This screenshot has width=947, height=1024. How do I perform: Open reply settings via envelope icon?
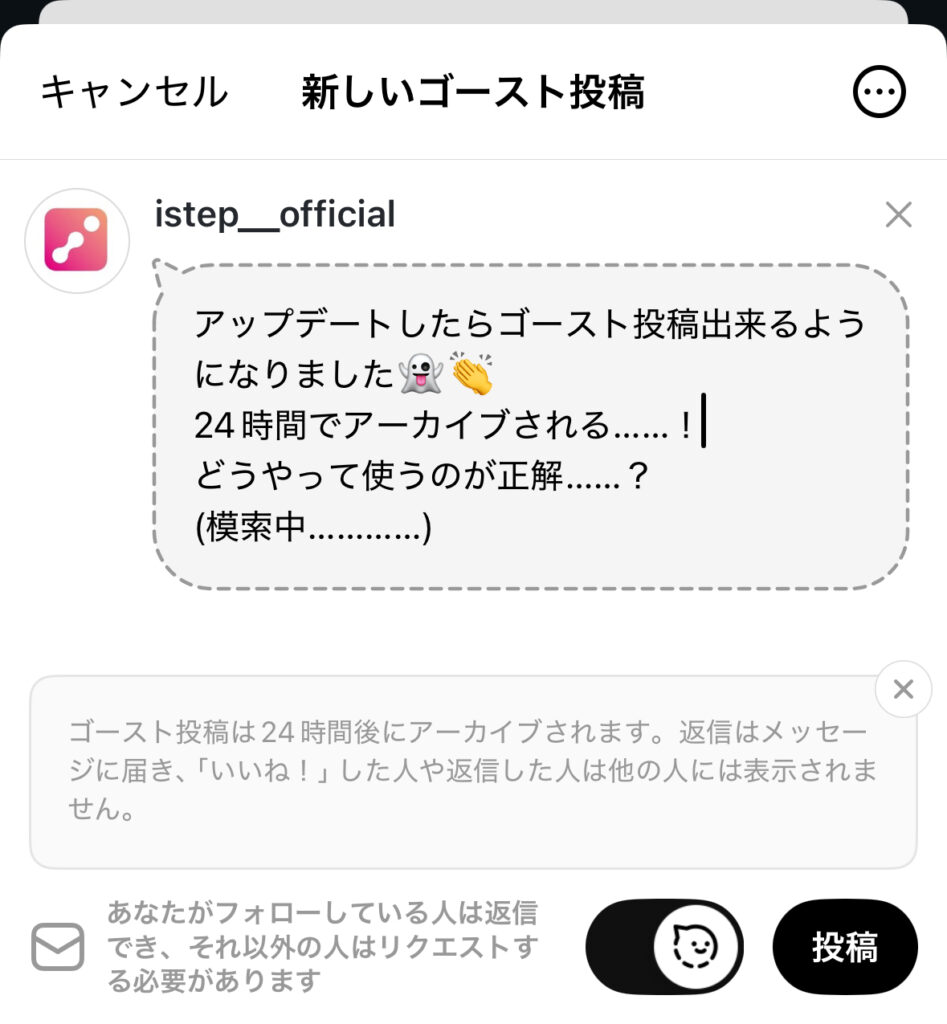coord(58,946)
